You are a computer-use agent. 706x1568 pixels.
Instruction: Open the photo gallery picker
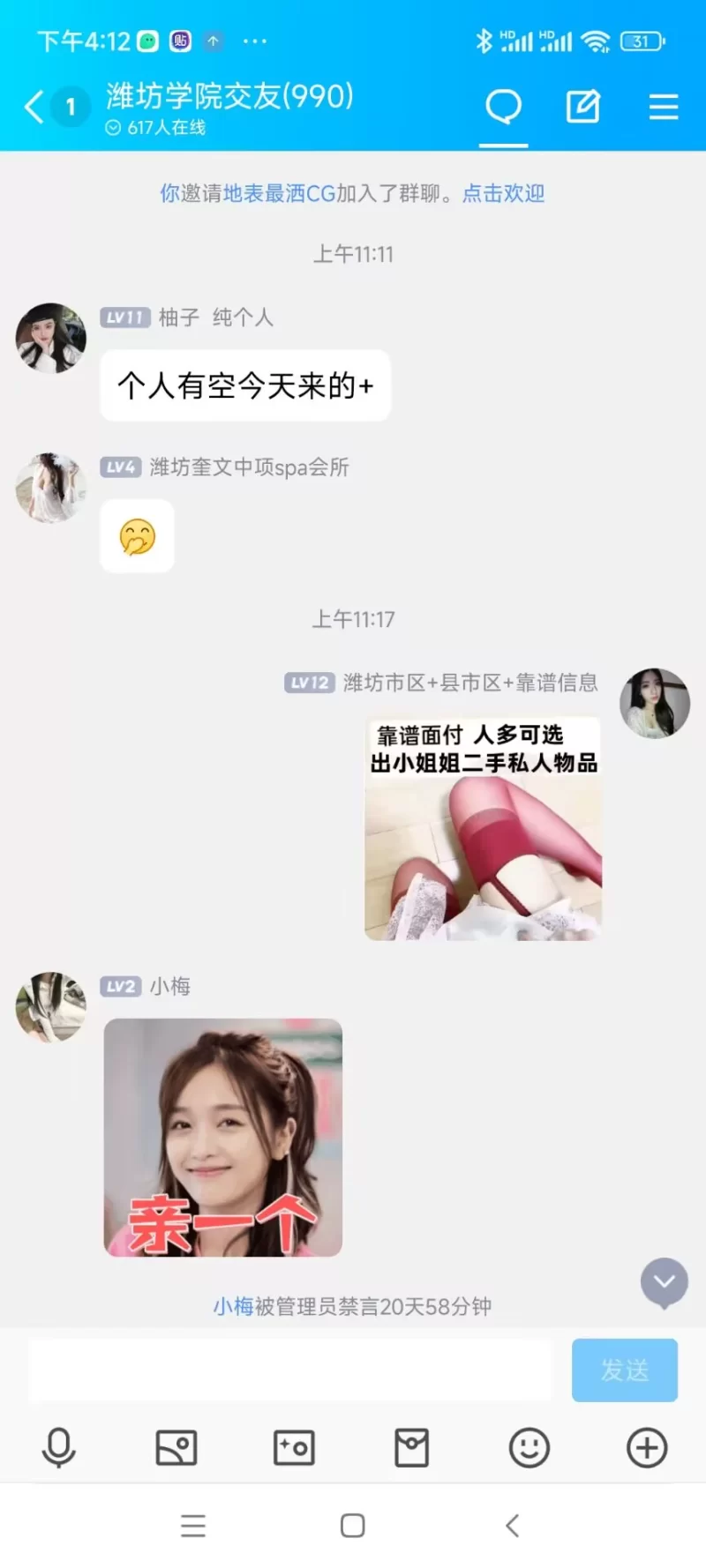coord(176,1448)
